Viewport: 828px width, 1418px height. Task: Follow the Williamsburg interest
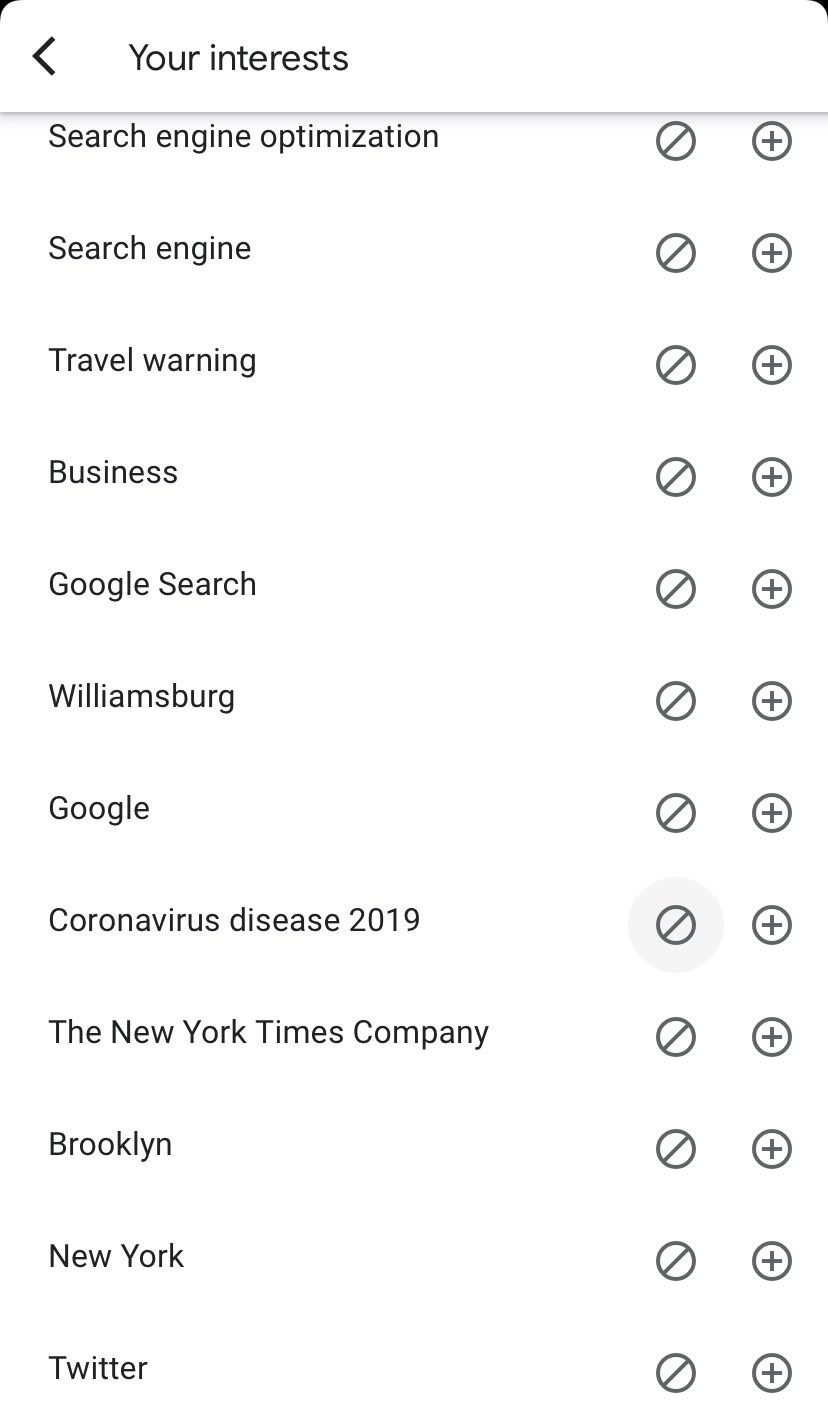[x=771, y=701]
